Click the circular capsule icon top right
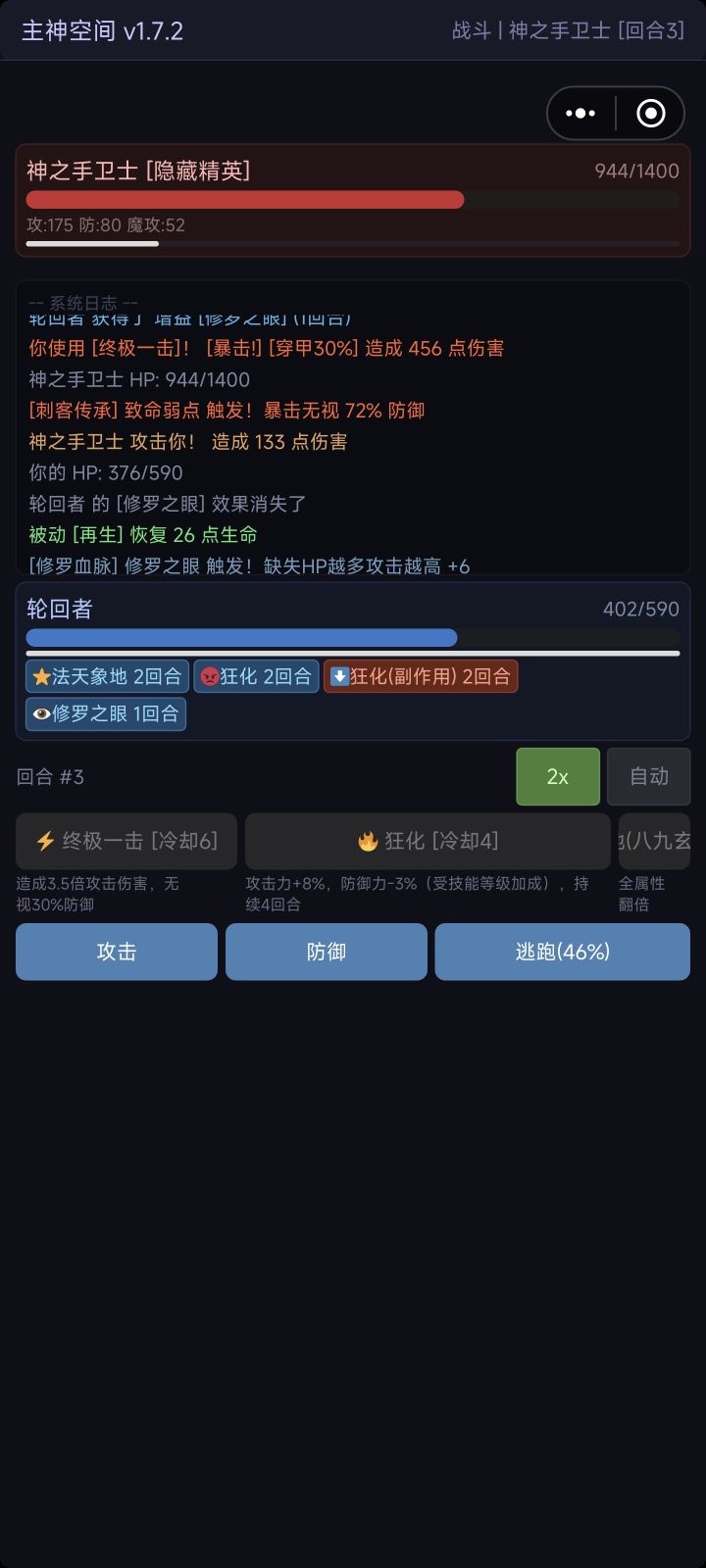The height and width of the screenshot is (1568, 706). (650, 113)
